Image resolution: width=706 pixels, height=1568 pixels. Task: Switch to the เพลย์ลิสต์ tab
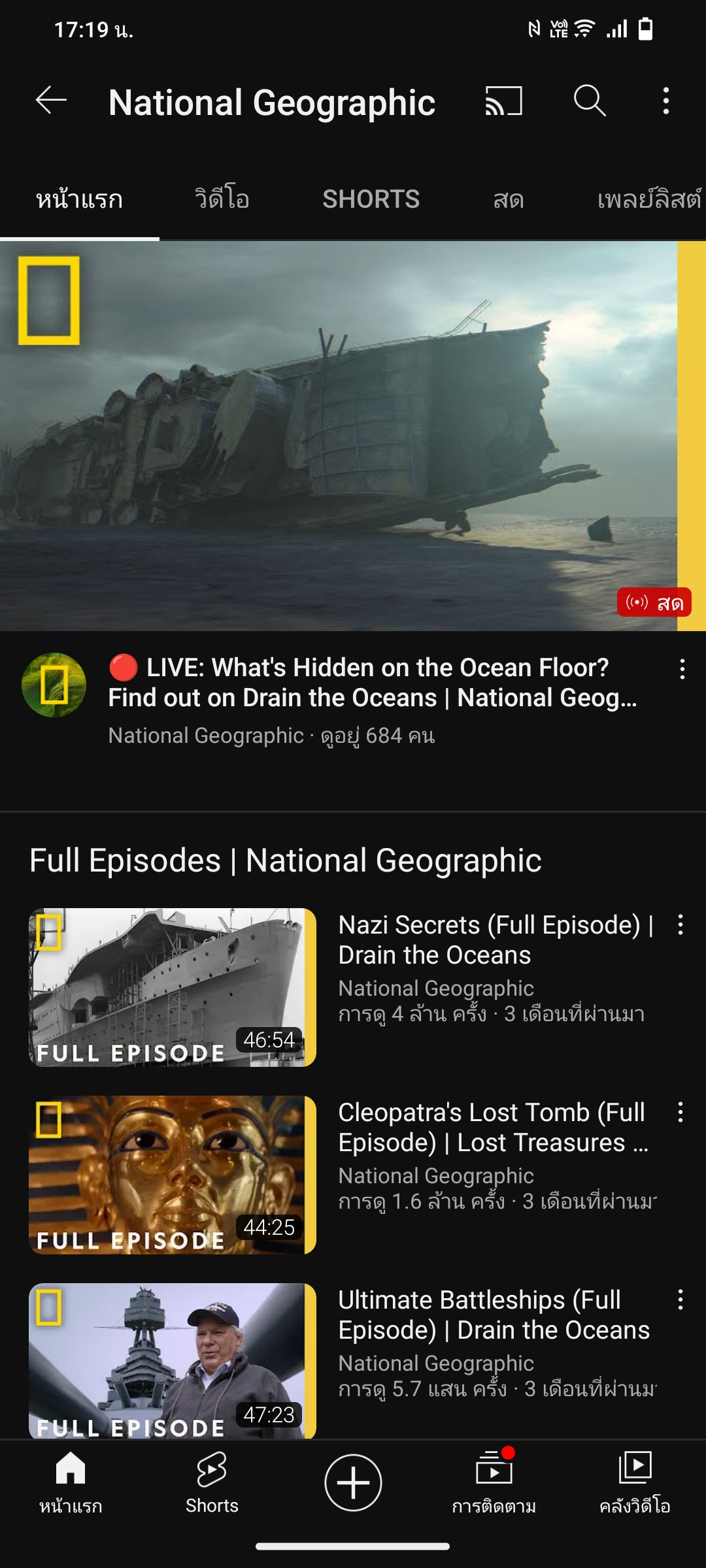click(648, 199)
